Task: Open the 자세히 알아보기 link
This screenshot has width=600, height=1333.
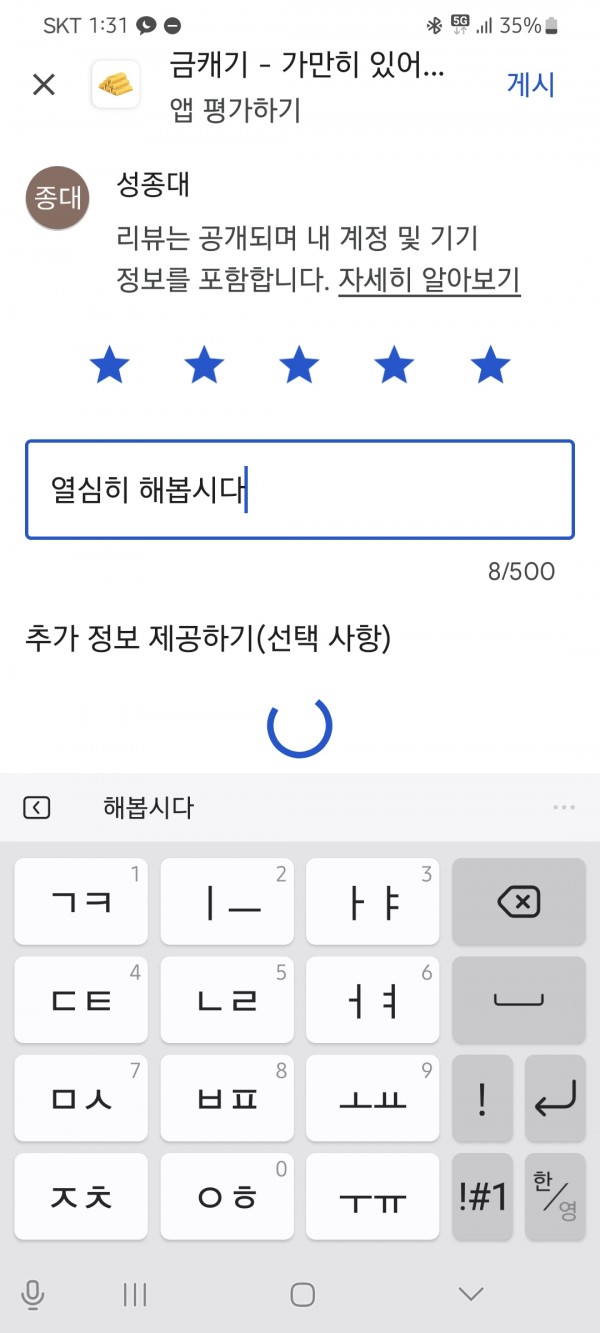Action: (x=429, y=280)
